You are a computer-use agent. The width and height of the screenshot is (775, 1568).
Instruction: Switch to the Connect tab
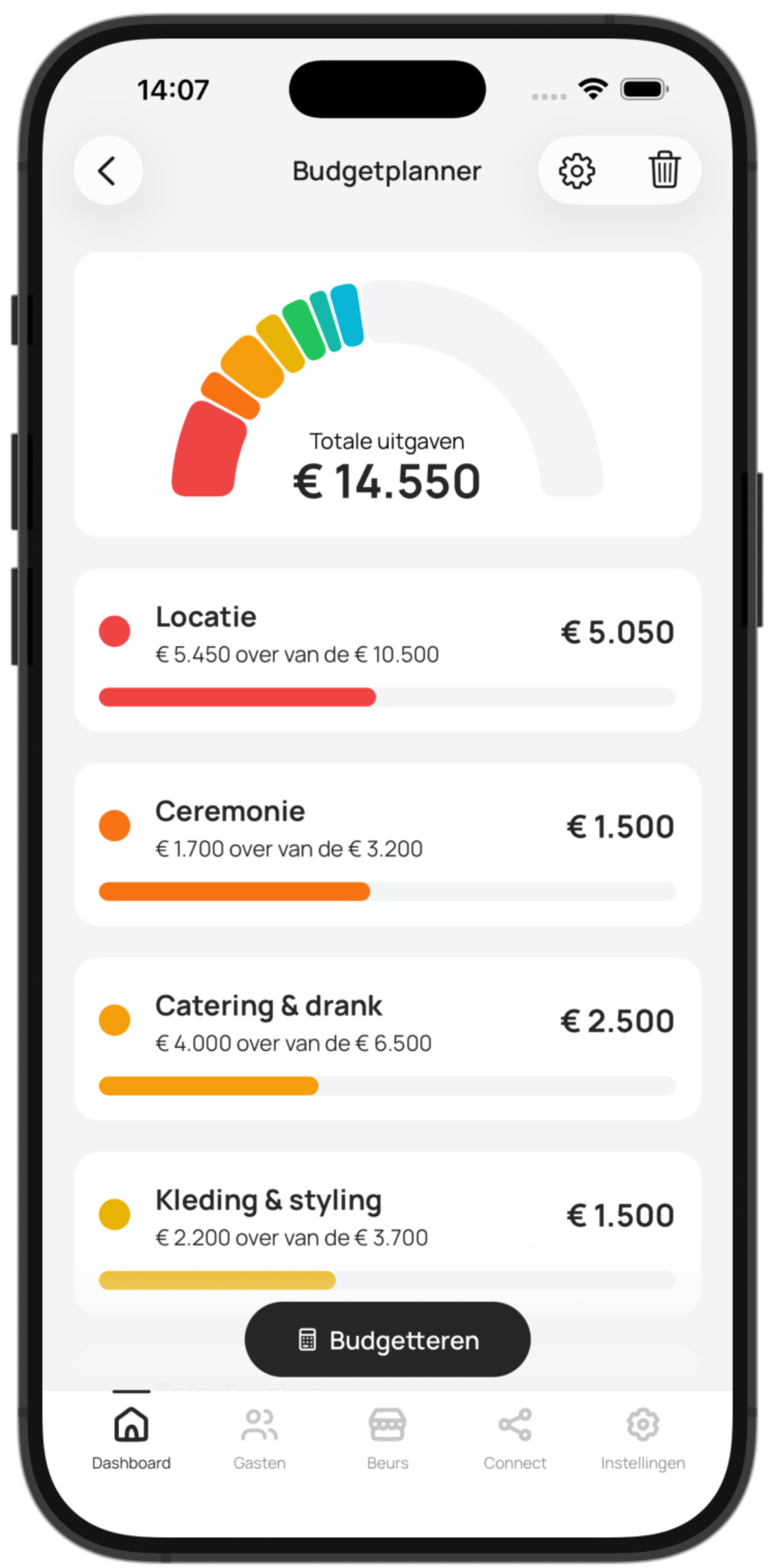pyautogui.click(x=514, y=1441)
